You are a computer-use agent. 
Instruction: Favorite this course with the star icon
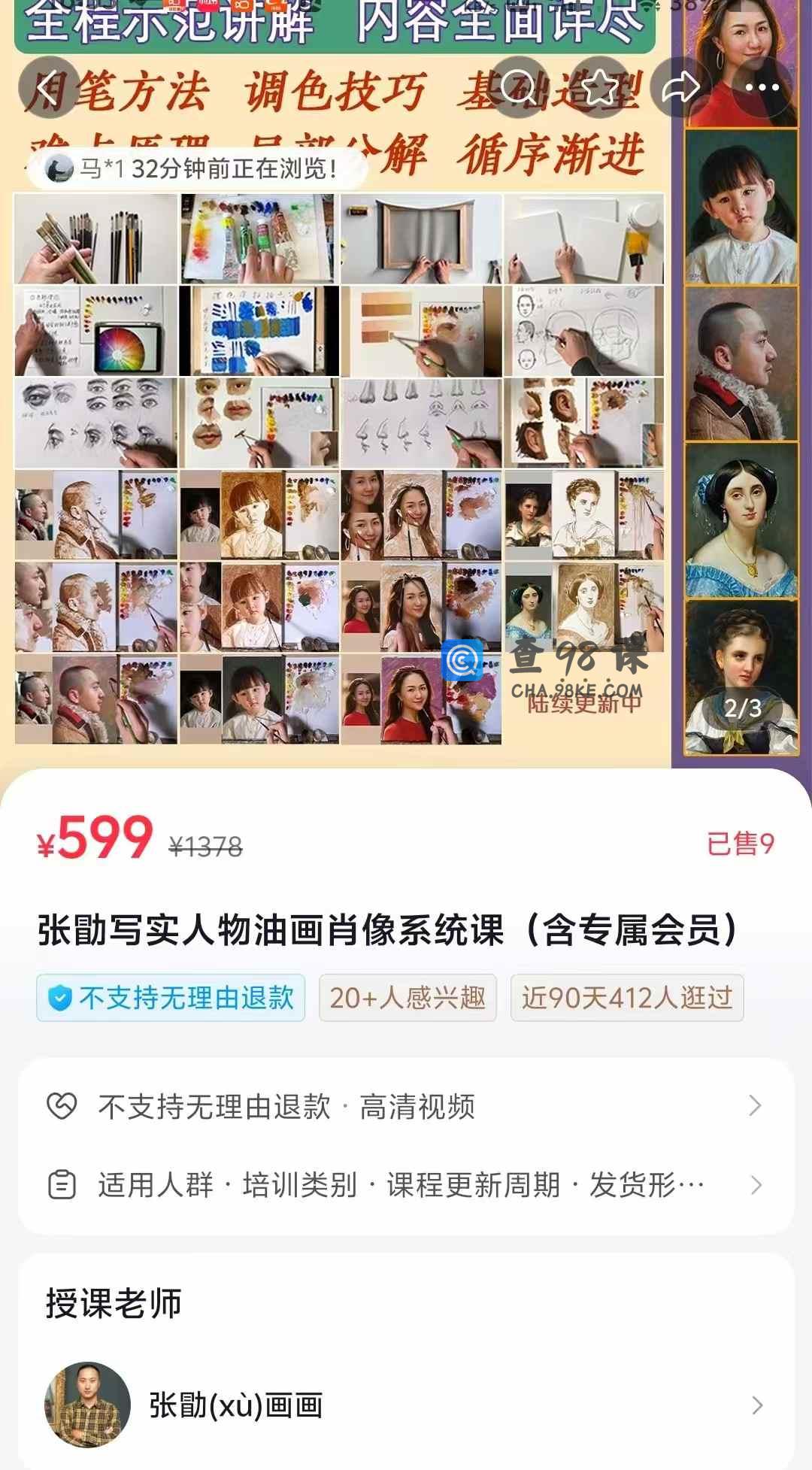click(600, 87)
